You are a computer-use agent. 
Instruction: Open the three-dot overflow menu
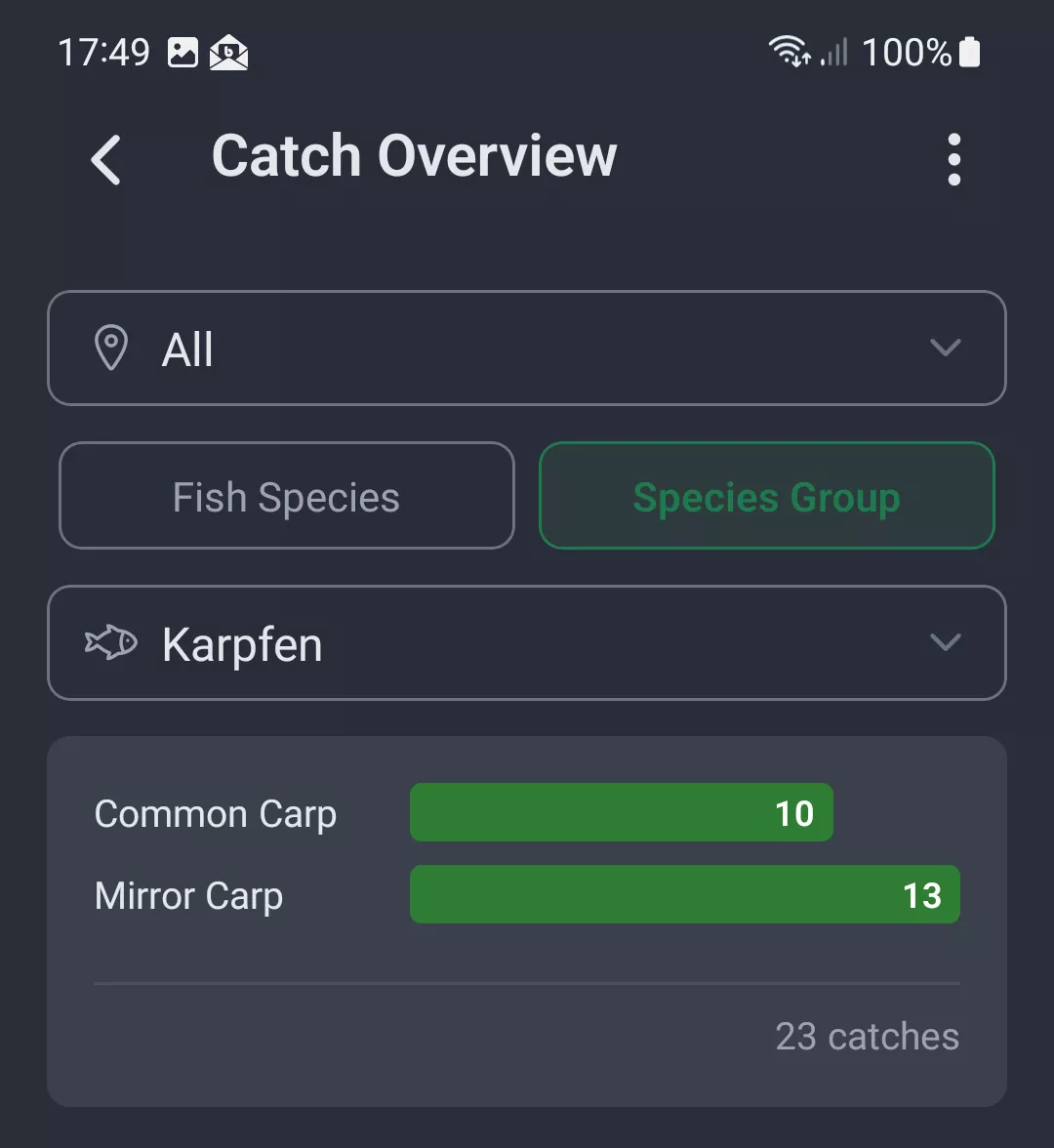[x=953, y=159]
